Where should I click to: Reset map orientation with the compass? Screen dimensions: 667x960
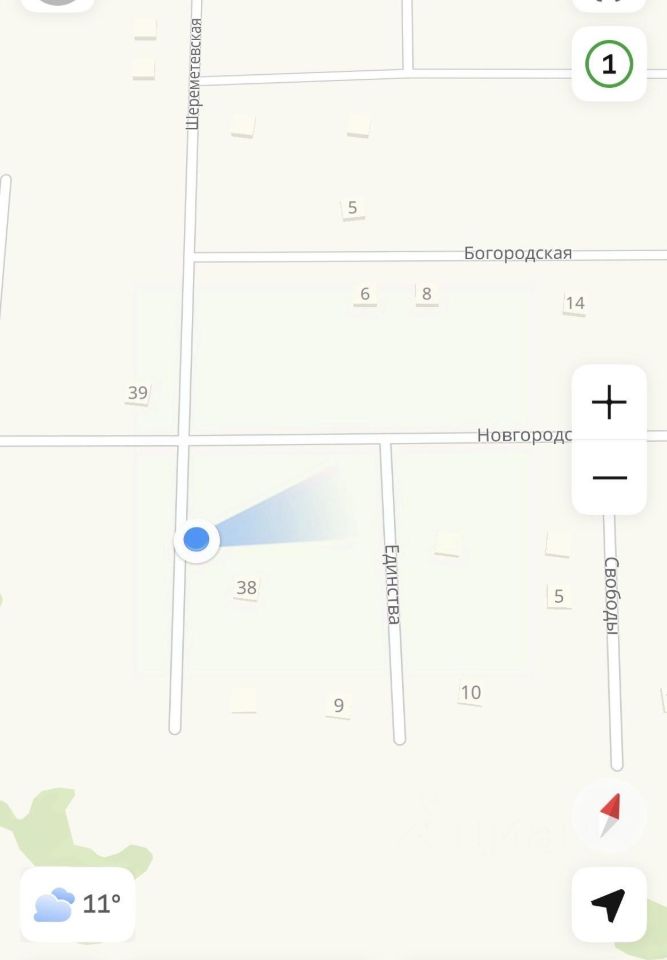click(x=609, y=815)
